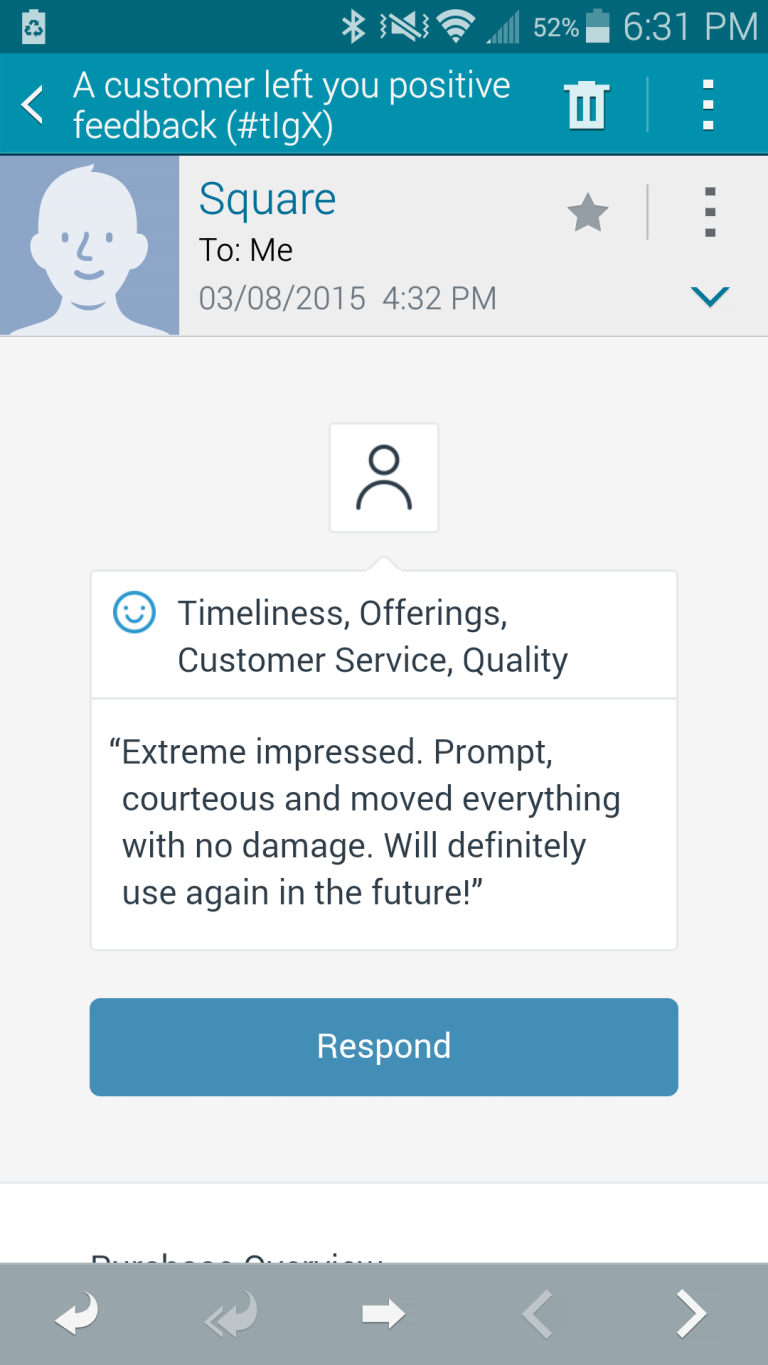Open the top bar overflow menu
Image resolution: width=768 pixels, height=1365 pixels.
[x=708, y=104]
